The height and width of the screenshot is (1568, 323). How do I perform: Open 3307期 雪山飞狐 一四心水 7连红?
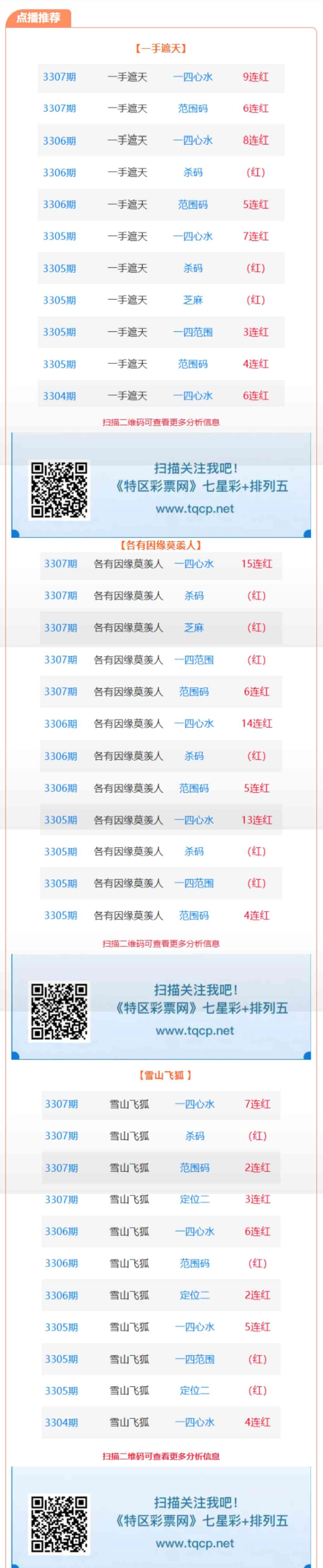coord(161,1103)
